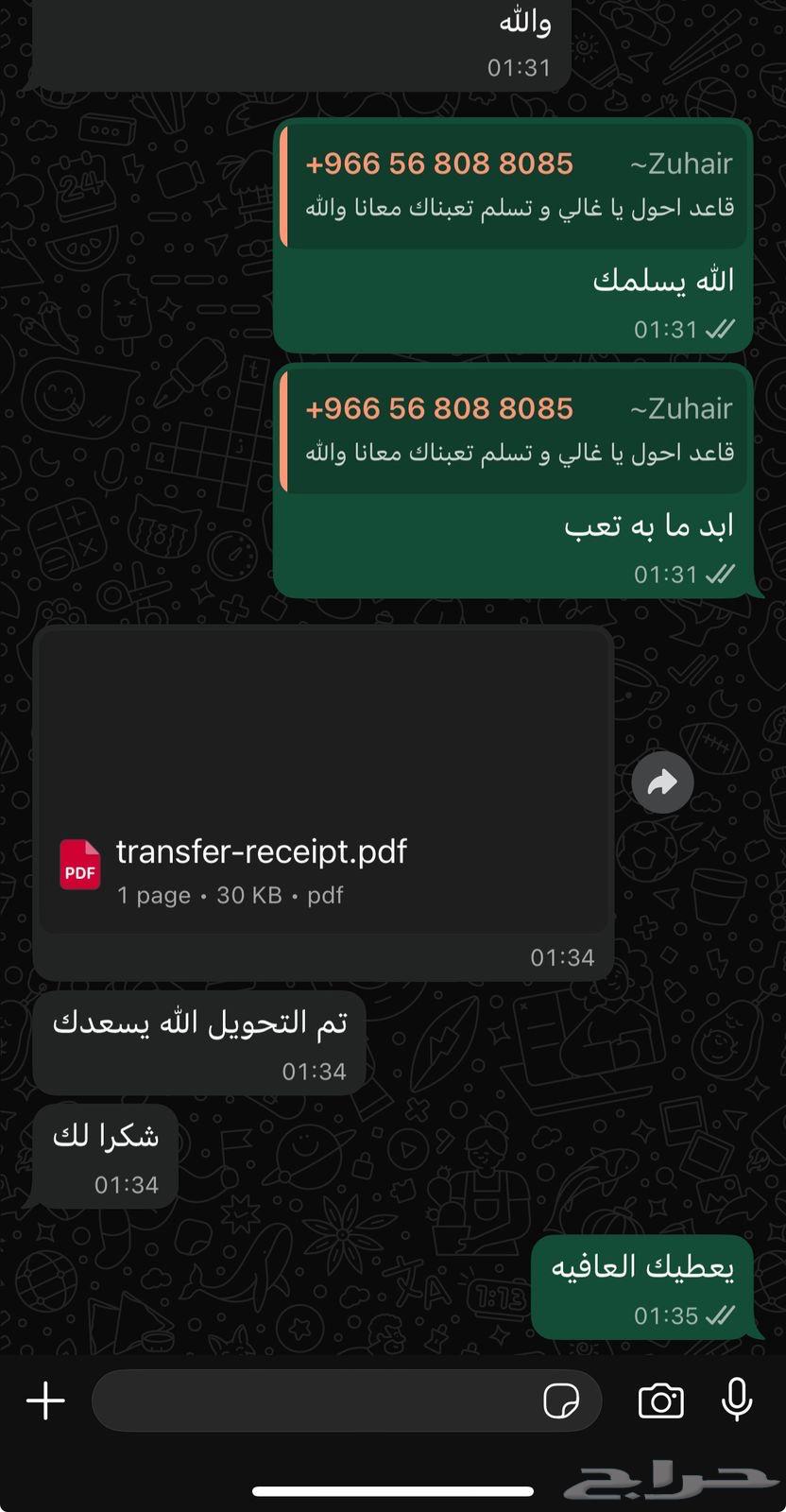Forward the transfer-receipt.pdf file
This screenshot has height=1512, width=786.
pos(662,782)
